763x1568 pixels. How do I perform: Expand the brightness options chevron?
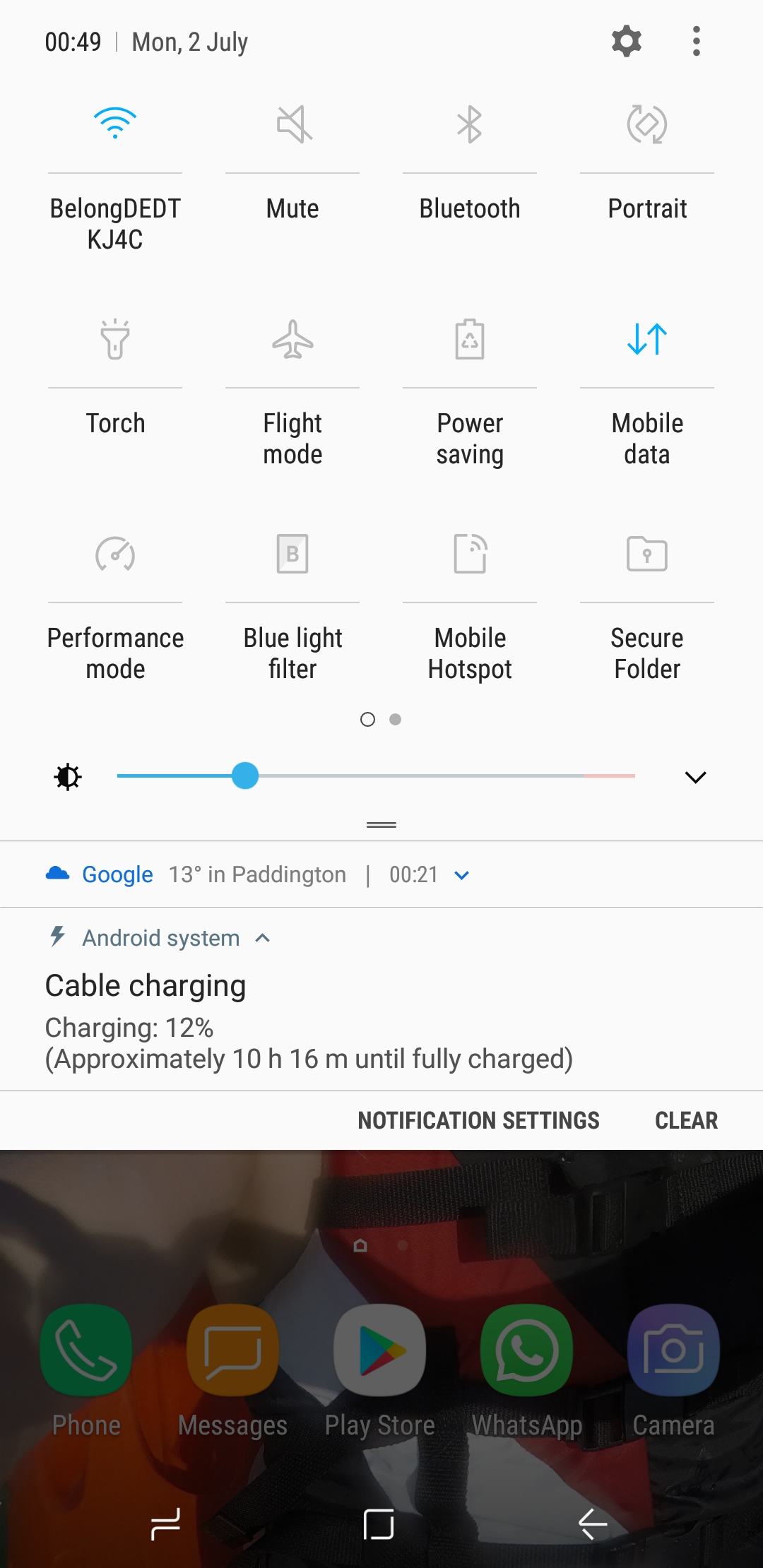695,777
